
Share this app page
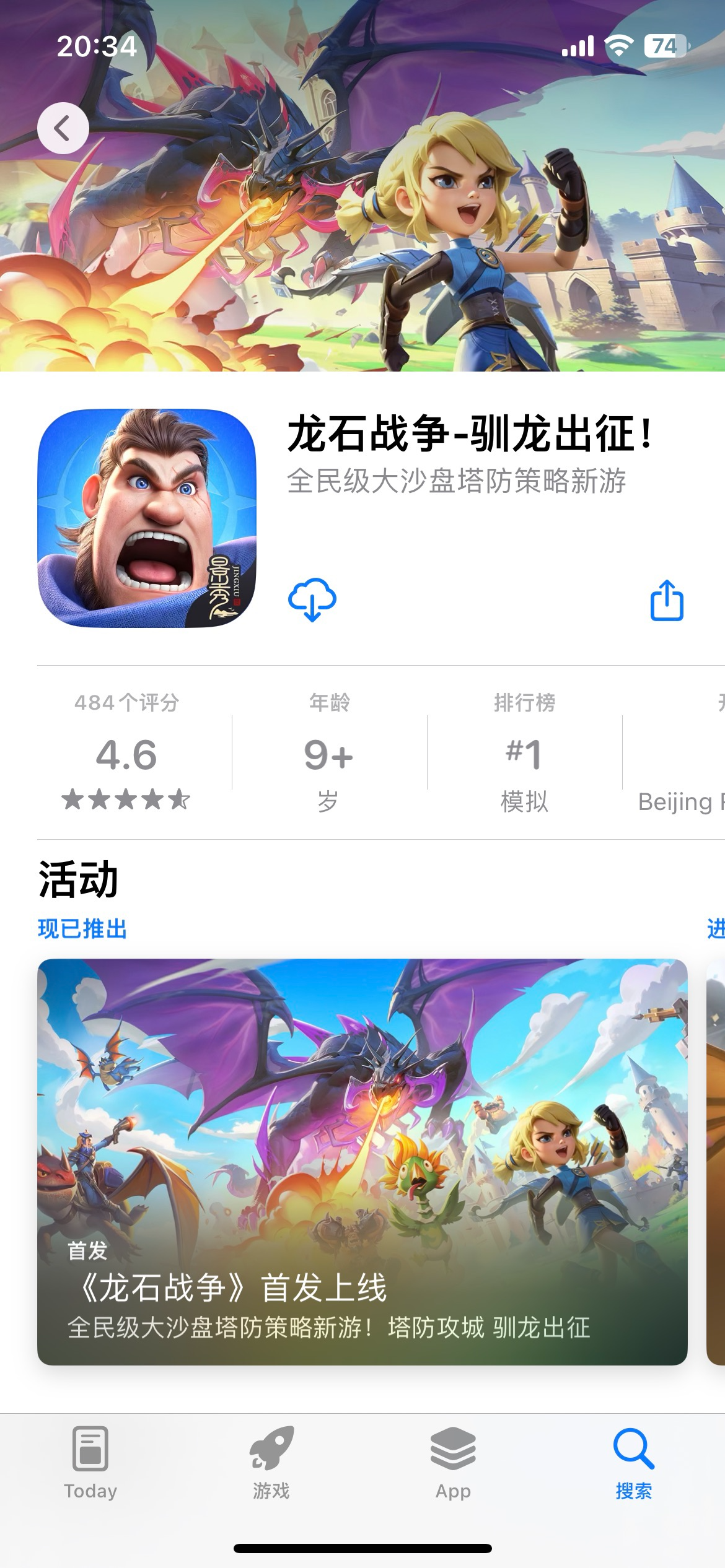click(667, 600)
